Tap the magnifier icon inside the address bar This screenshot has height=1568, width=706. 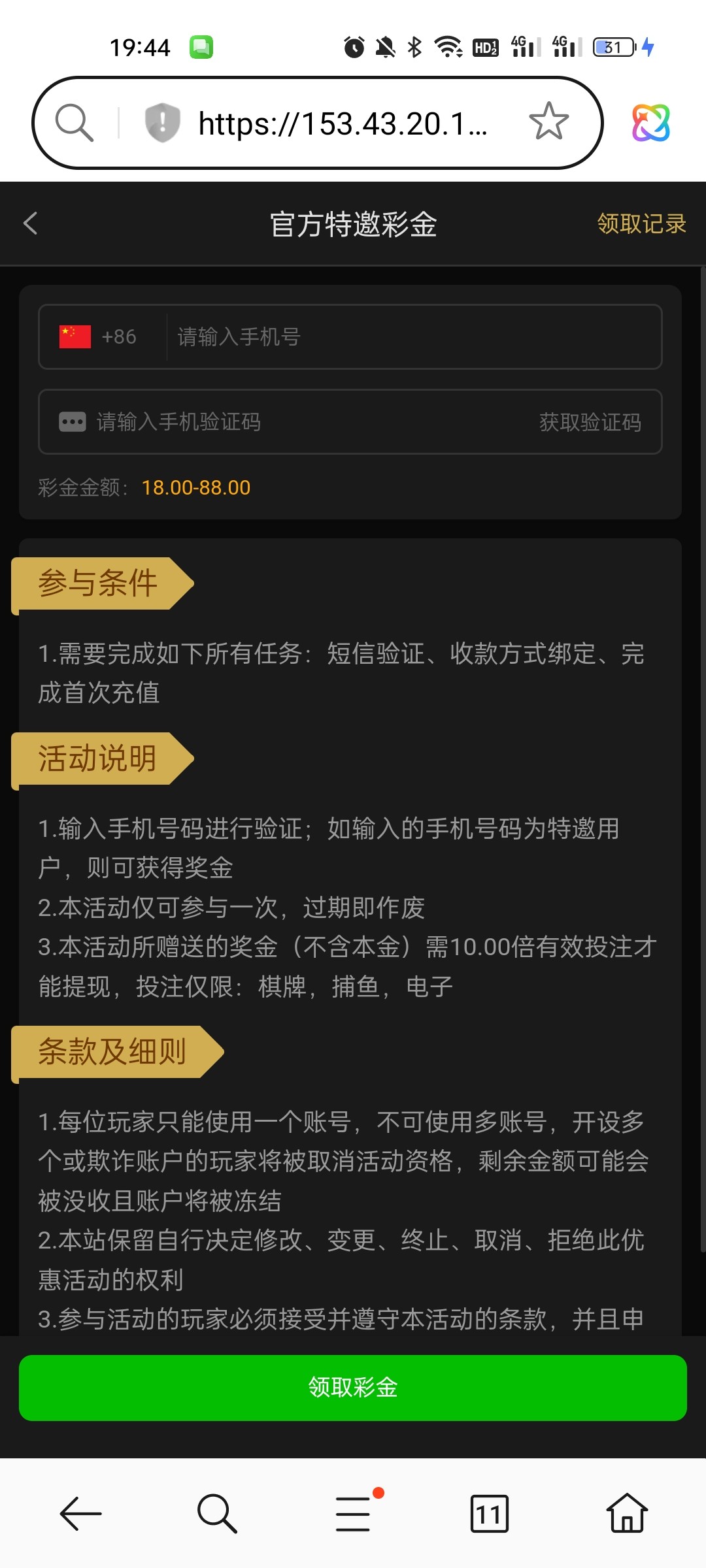(74, 123)
